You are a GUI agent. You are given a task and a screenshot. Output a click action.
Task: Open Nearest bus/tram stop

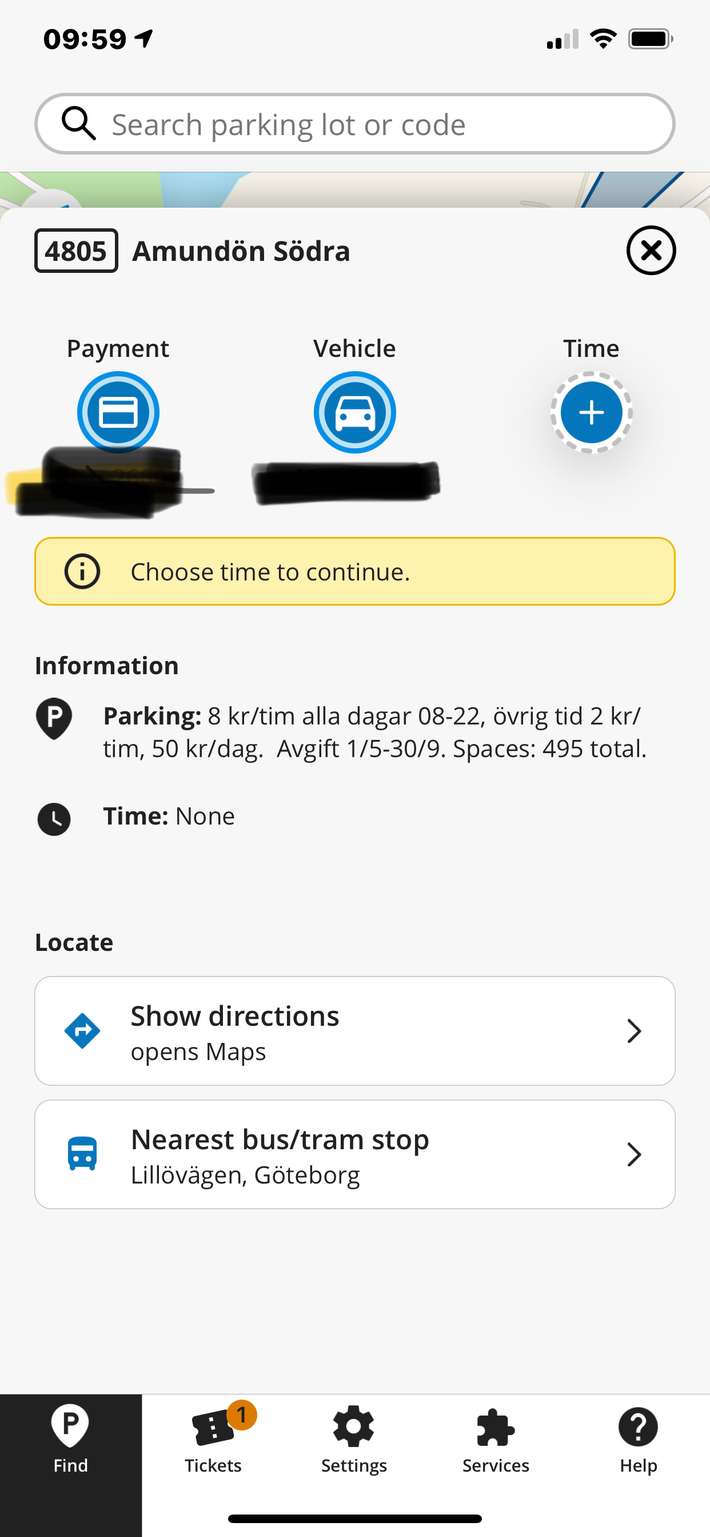[x=355, y=1155]
